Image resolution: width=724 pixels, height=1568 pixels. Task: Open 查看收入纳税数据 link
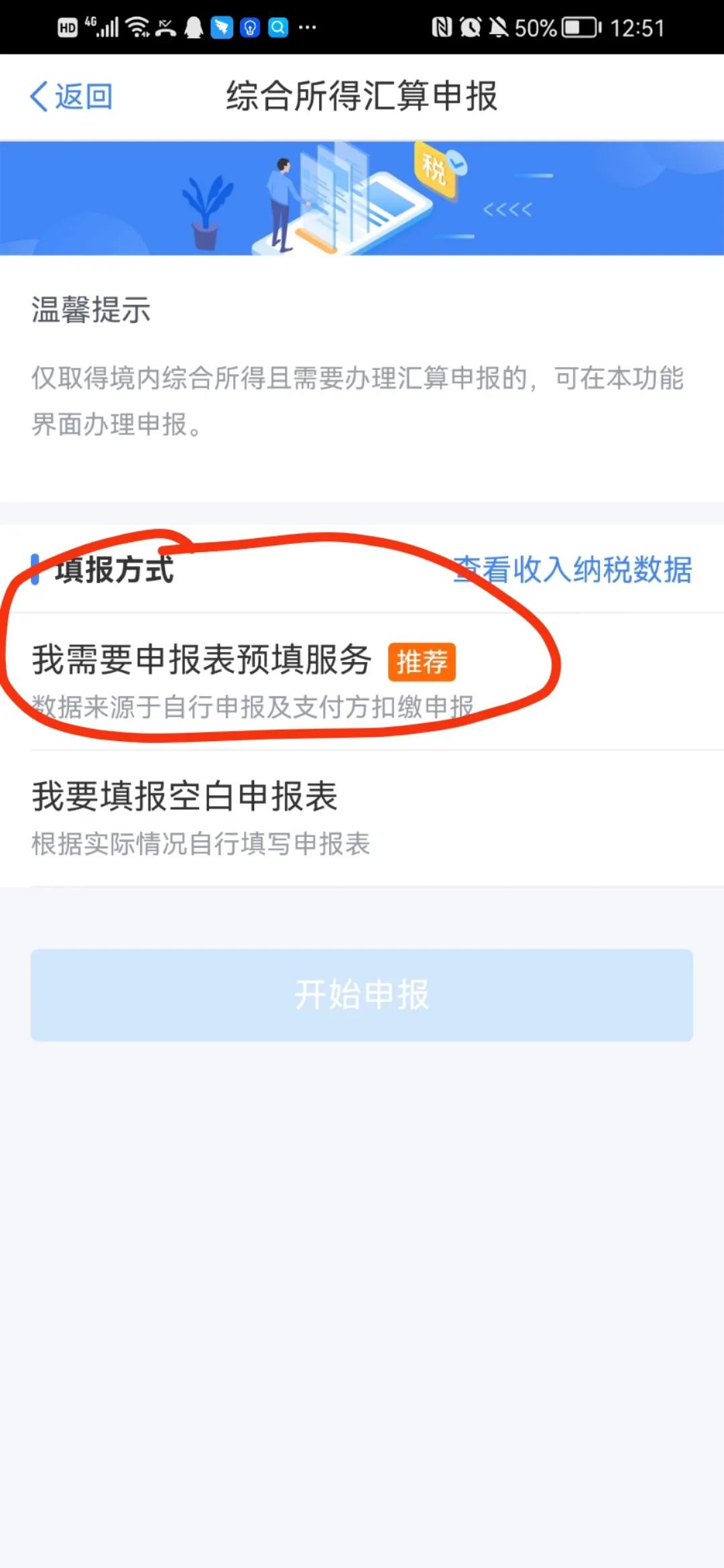(573, 570)
